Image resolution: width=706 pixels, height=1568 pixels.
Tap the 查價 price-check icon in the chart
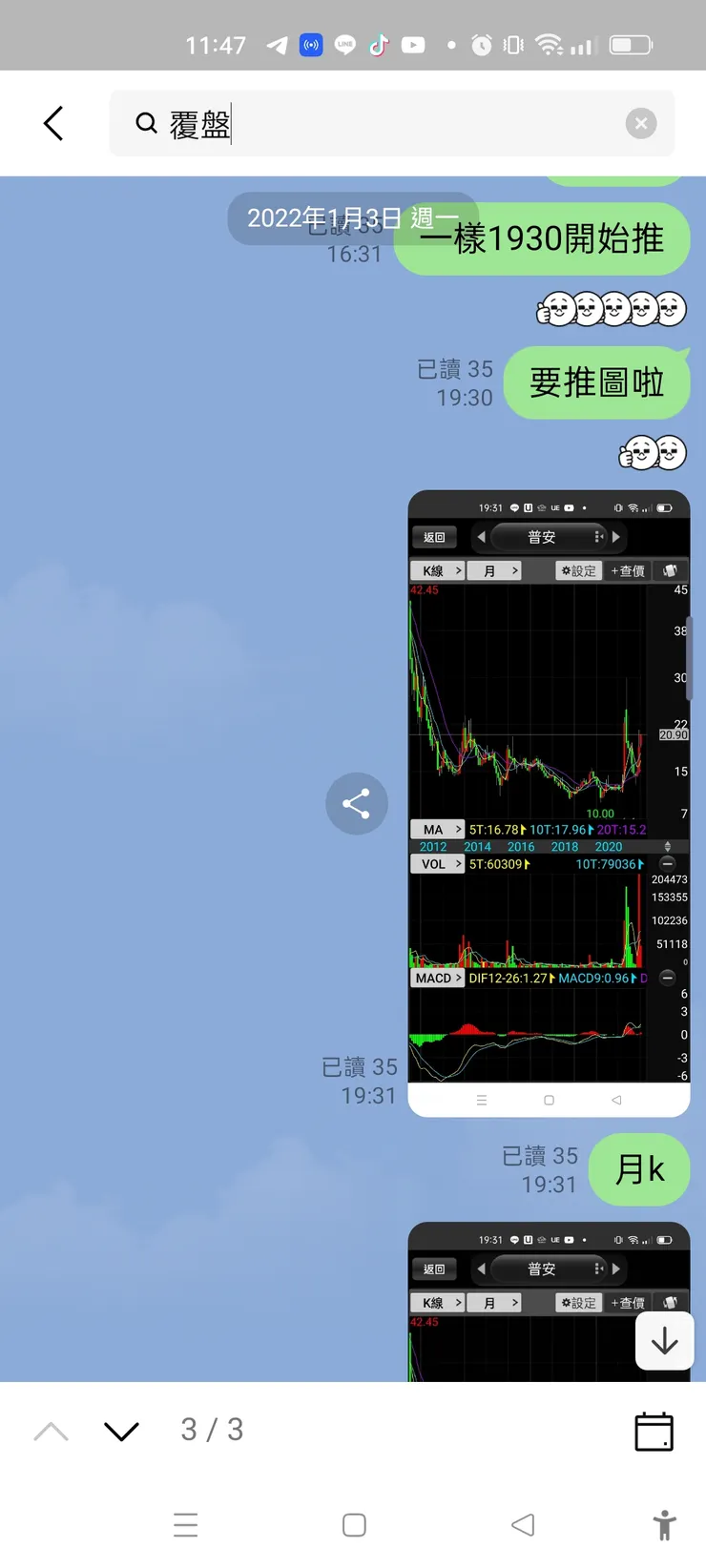pyautogui.click(x=627, y=570)
